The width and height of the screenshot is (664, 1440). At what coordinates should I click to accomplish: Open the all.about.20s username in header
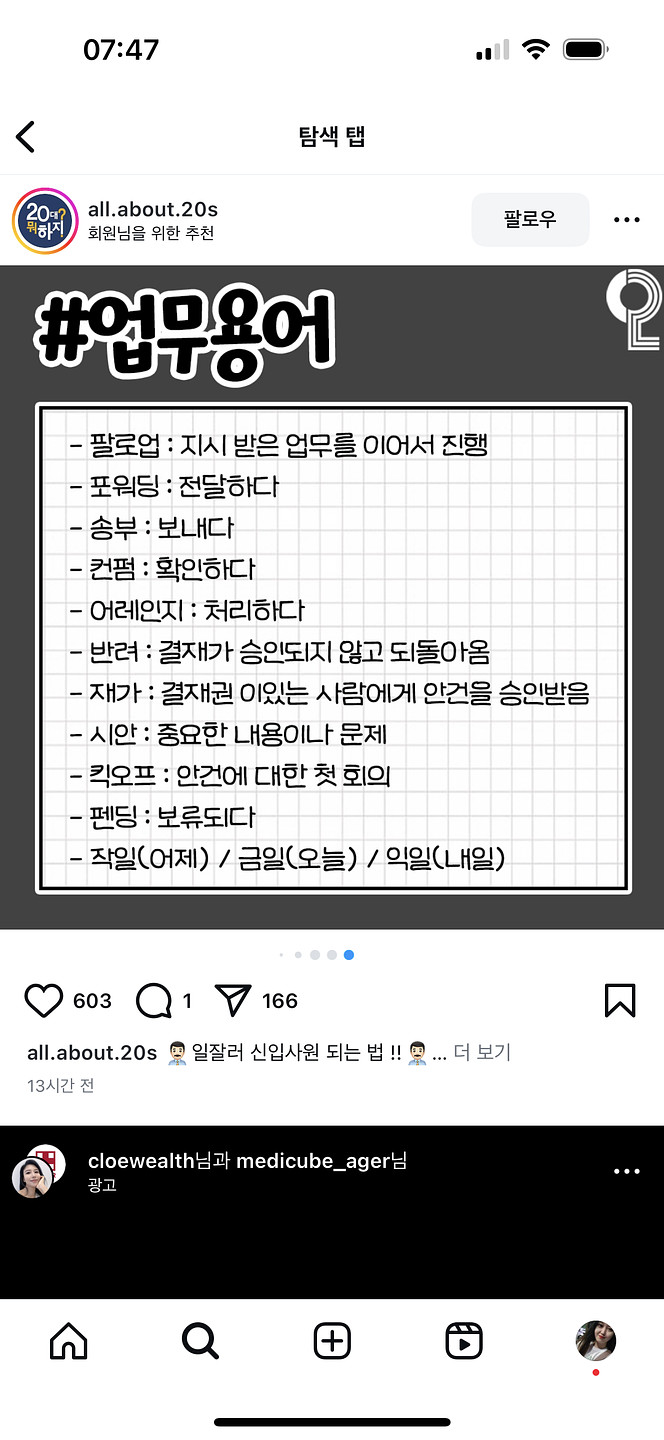click(x=153, y=210)
